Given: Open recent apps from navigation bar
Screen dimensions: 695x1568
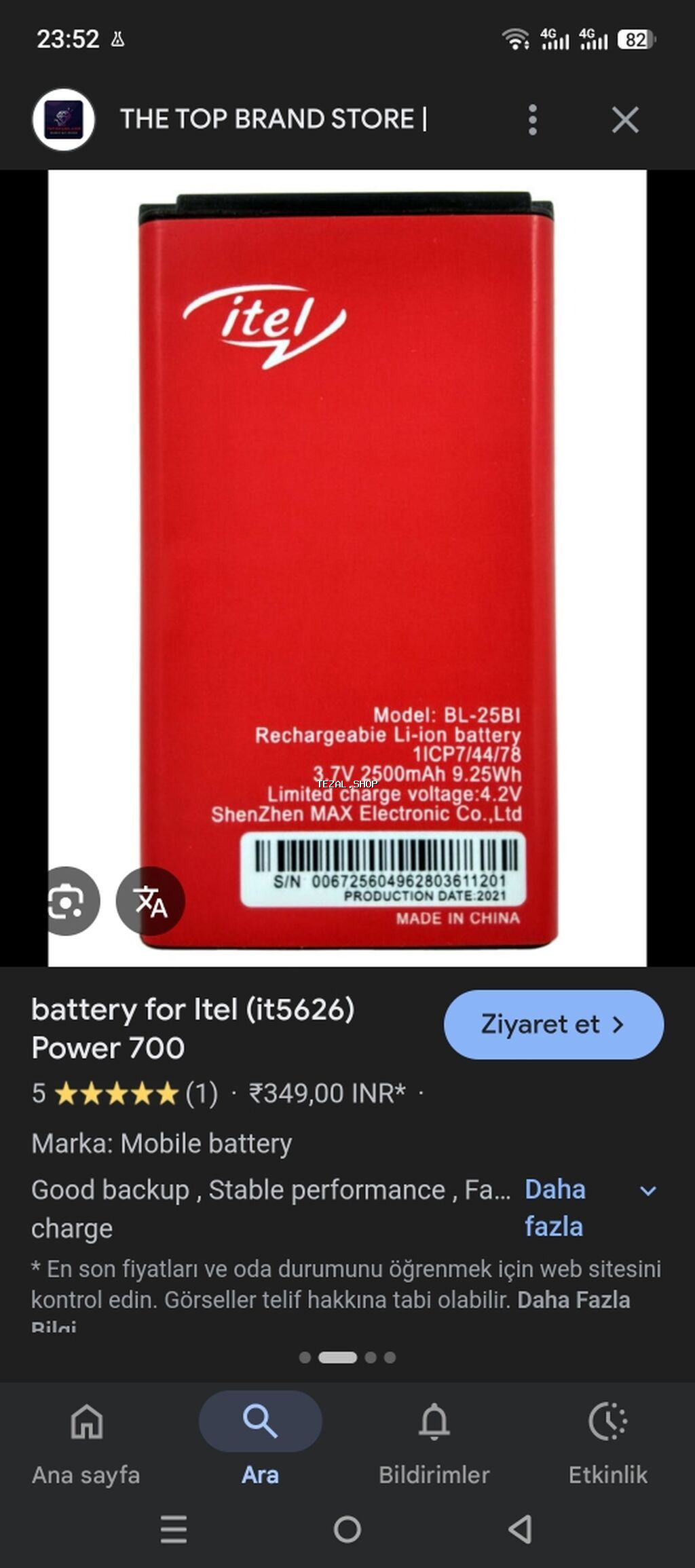Looking at the screenshot, I should point(174,1529).
